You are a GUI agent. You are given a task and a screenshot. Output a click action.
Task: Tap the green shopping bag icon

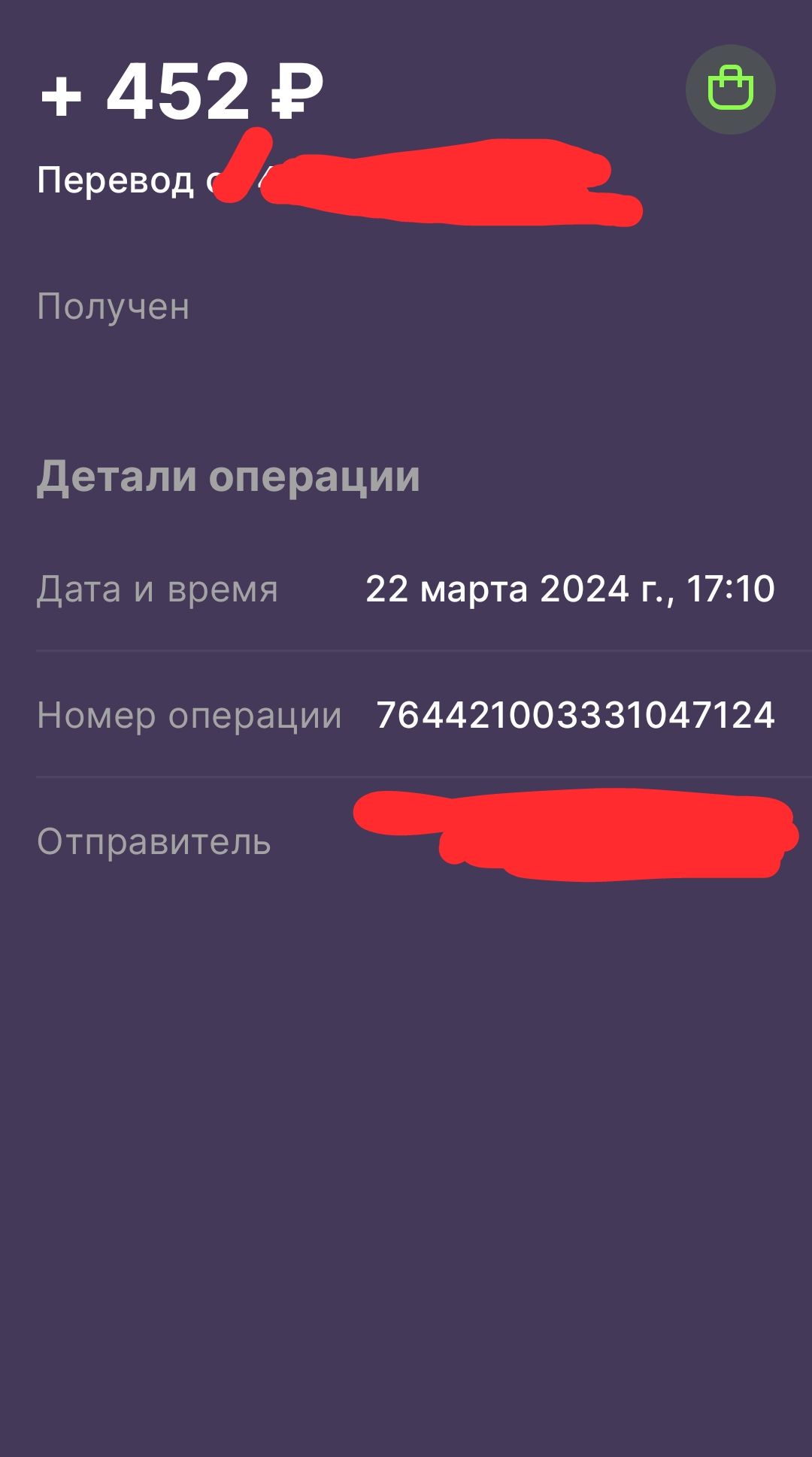point(730,89)
